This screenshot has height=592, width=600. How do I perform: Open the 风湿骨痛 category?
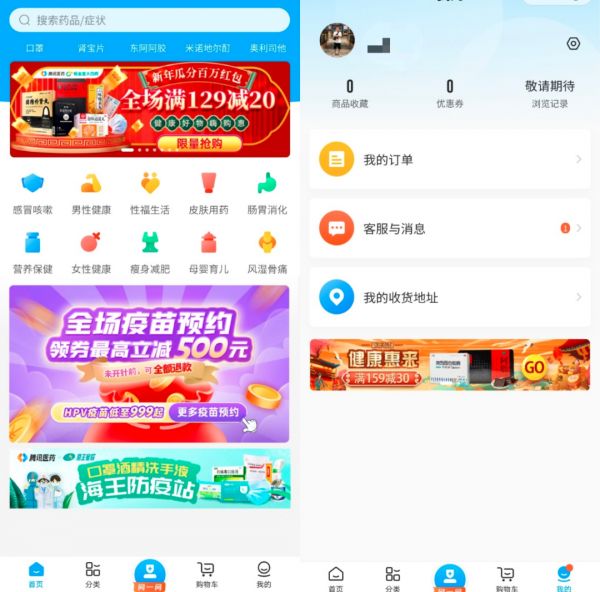pos(267,253)
